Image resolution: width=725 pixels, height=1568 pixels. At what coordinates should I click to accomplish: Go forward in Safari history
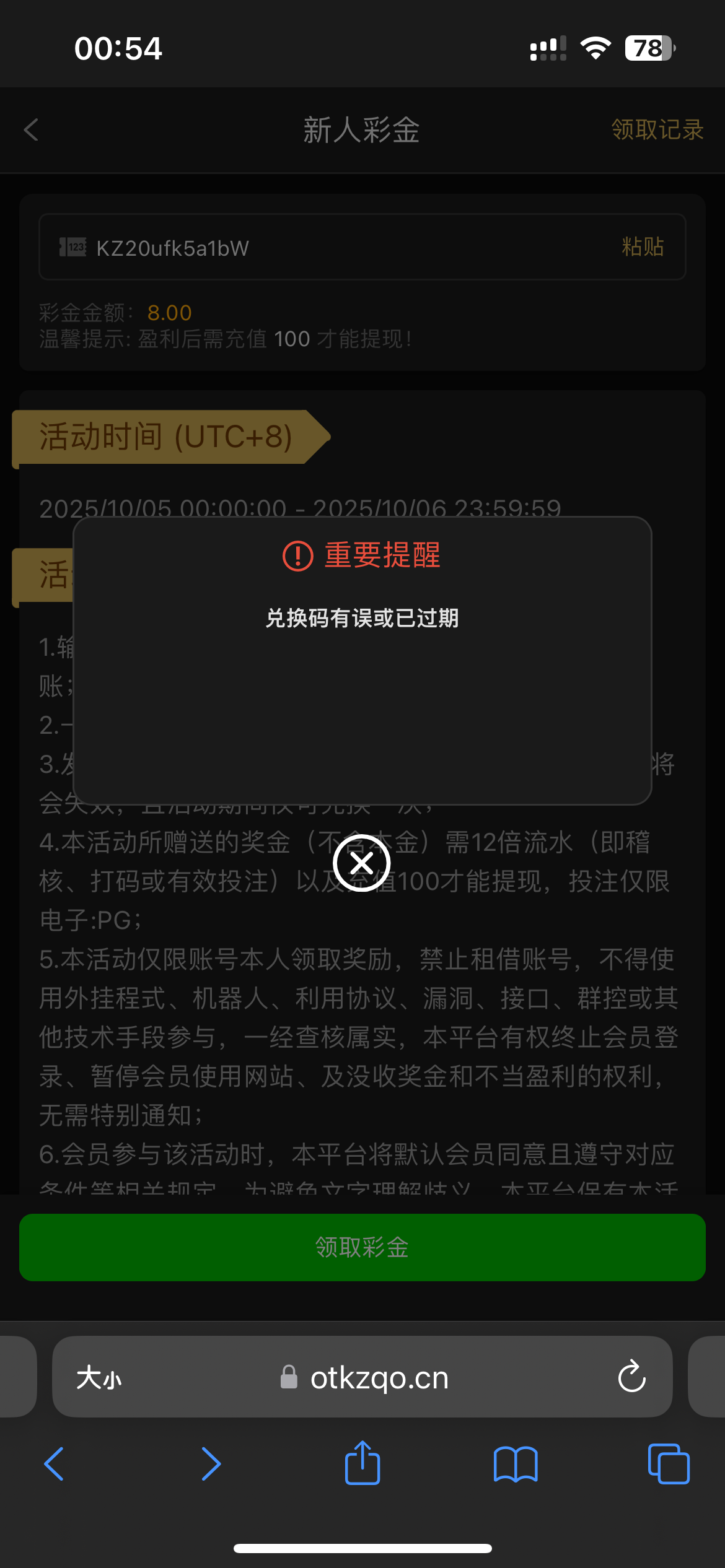click(211, 1464)
